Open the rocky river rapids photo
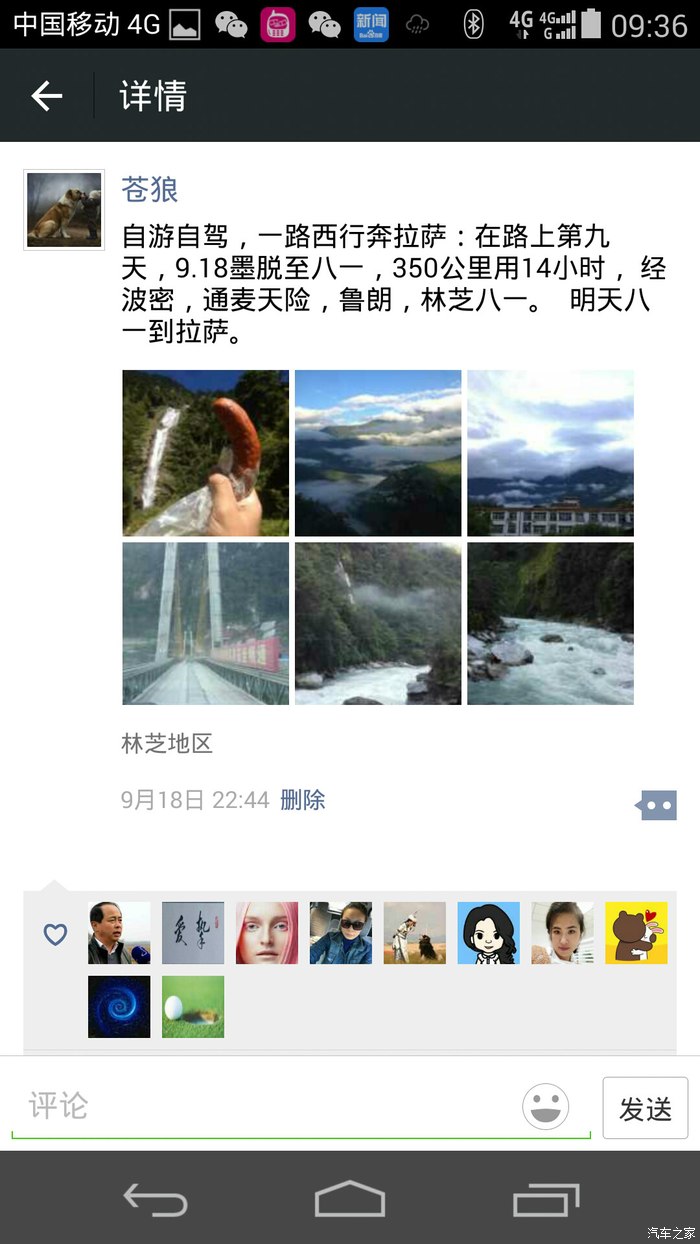The height and width of the screenshot is (1244, 700). pos(550,623)
